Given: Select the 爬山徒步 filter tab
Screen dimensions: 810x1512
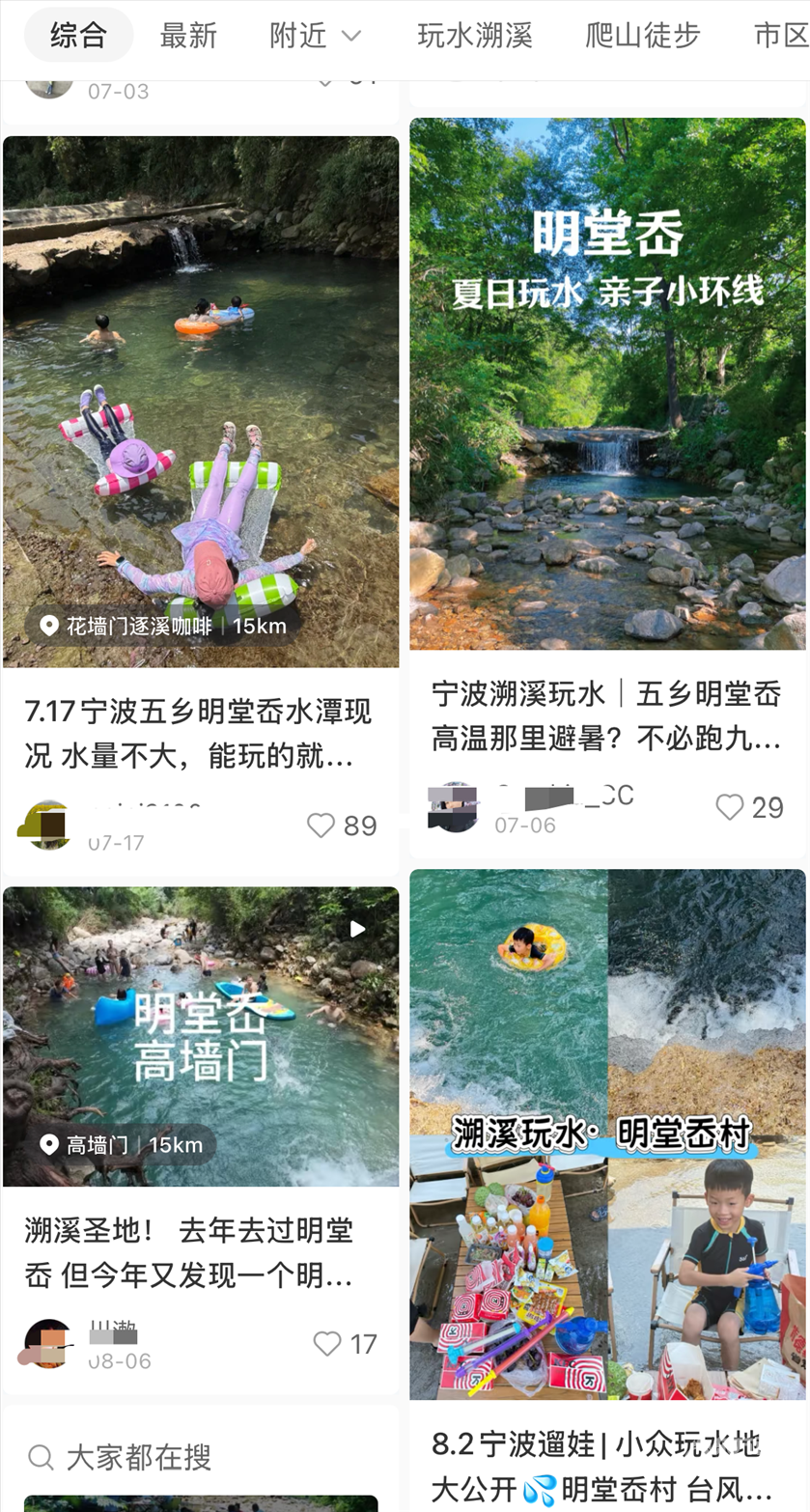Looking at the screenshot, I should click(x=642, y=36).
